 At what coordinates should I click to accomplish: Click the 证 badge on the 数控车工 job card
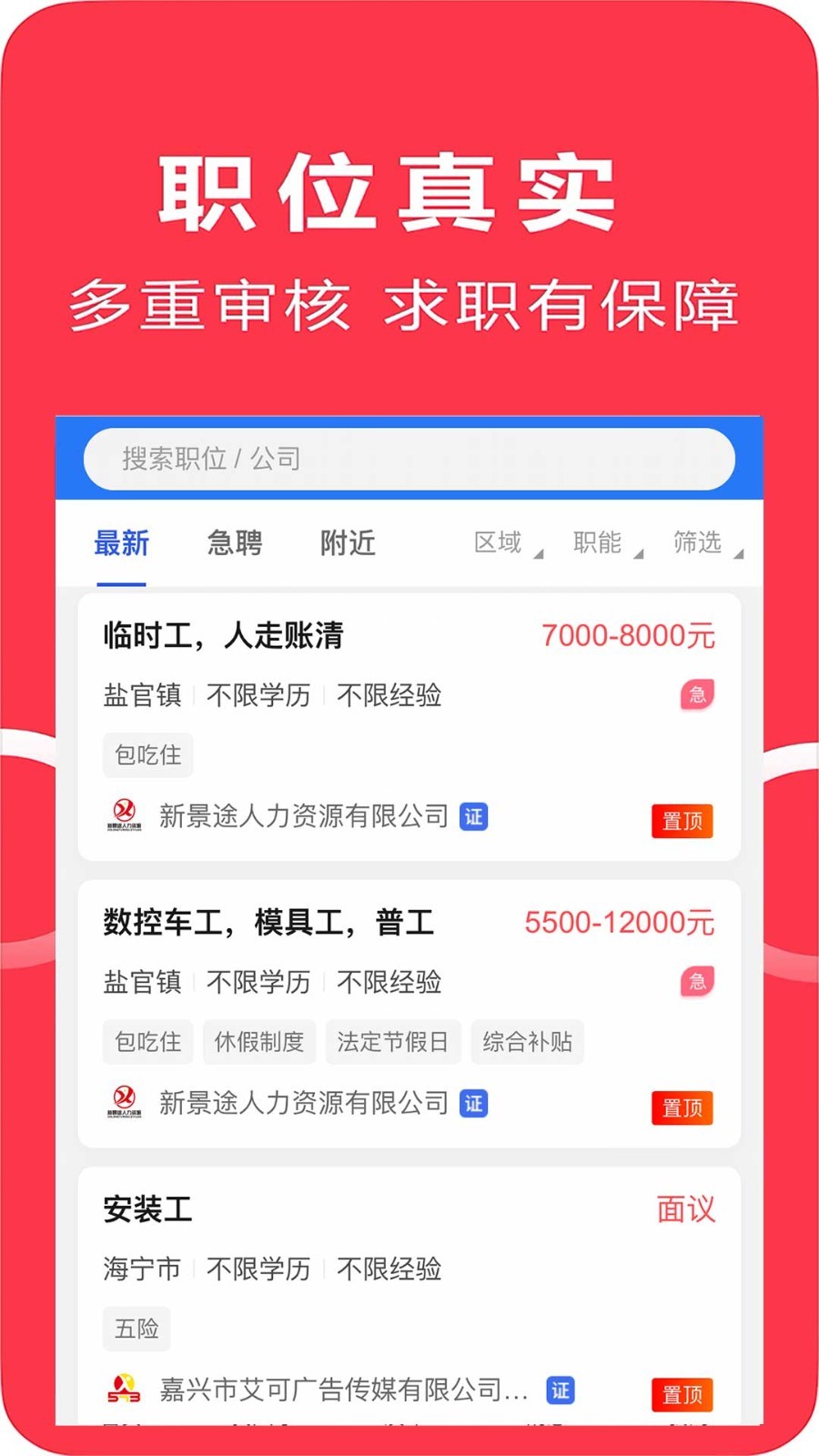coord(472,1104)
